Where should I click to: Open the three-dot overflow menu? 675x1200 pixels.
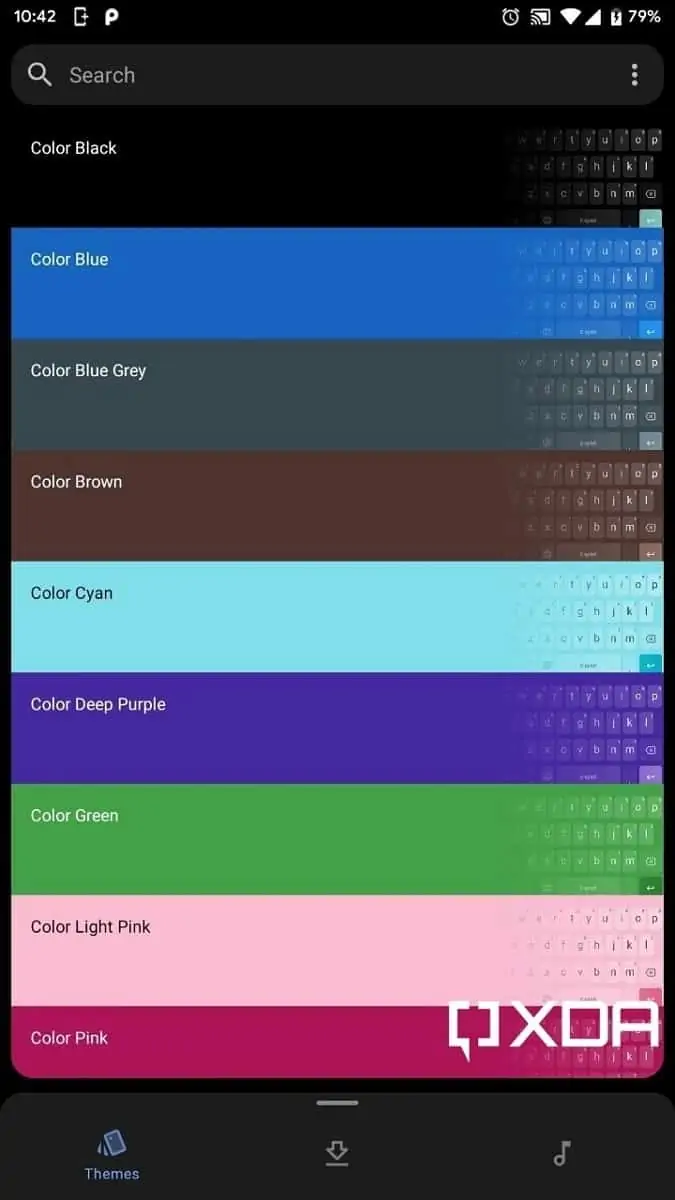coord(634,75)
